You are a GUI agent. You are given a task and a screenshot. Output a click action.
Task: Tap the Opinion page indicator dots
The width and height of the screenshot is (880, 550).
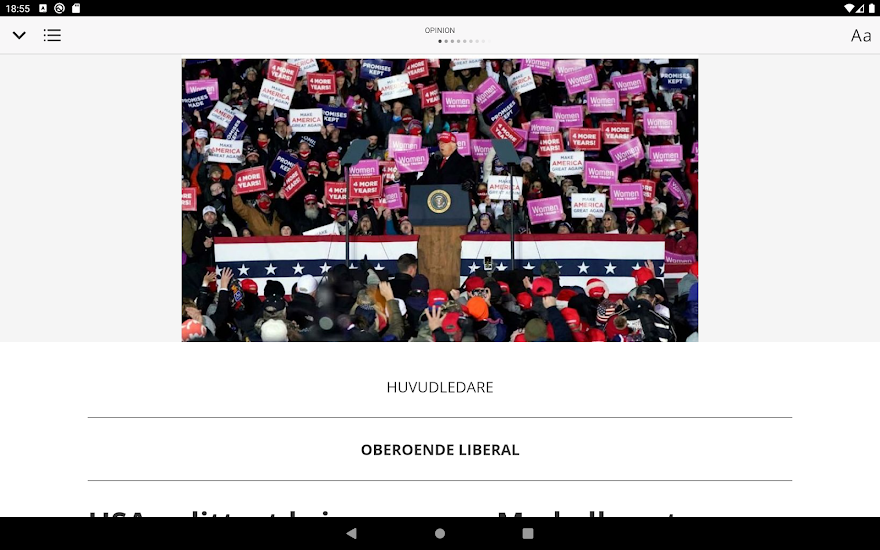pyautogui.click(x=461, y=42)
